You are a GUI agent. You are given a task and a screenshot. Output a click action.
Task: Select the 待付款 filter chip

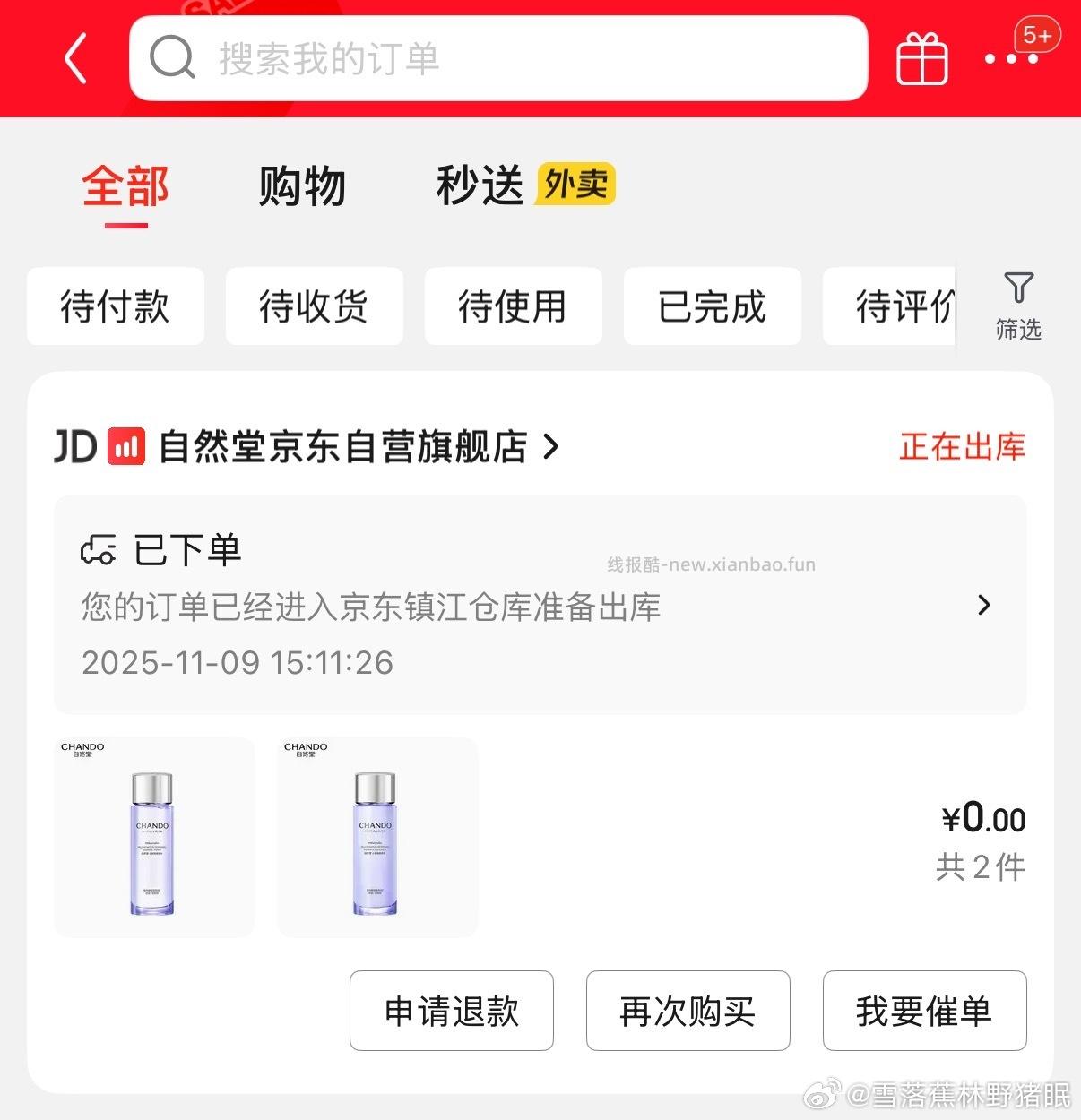pyautogui.click(x=116, y=306)
